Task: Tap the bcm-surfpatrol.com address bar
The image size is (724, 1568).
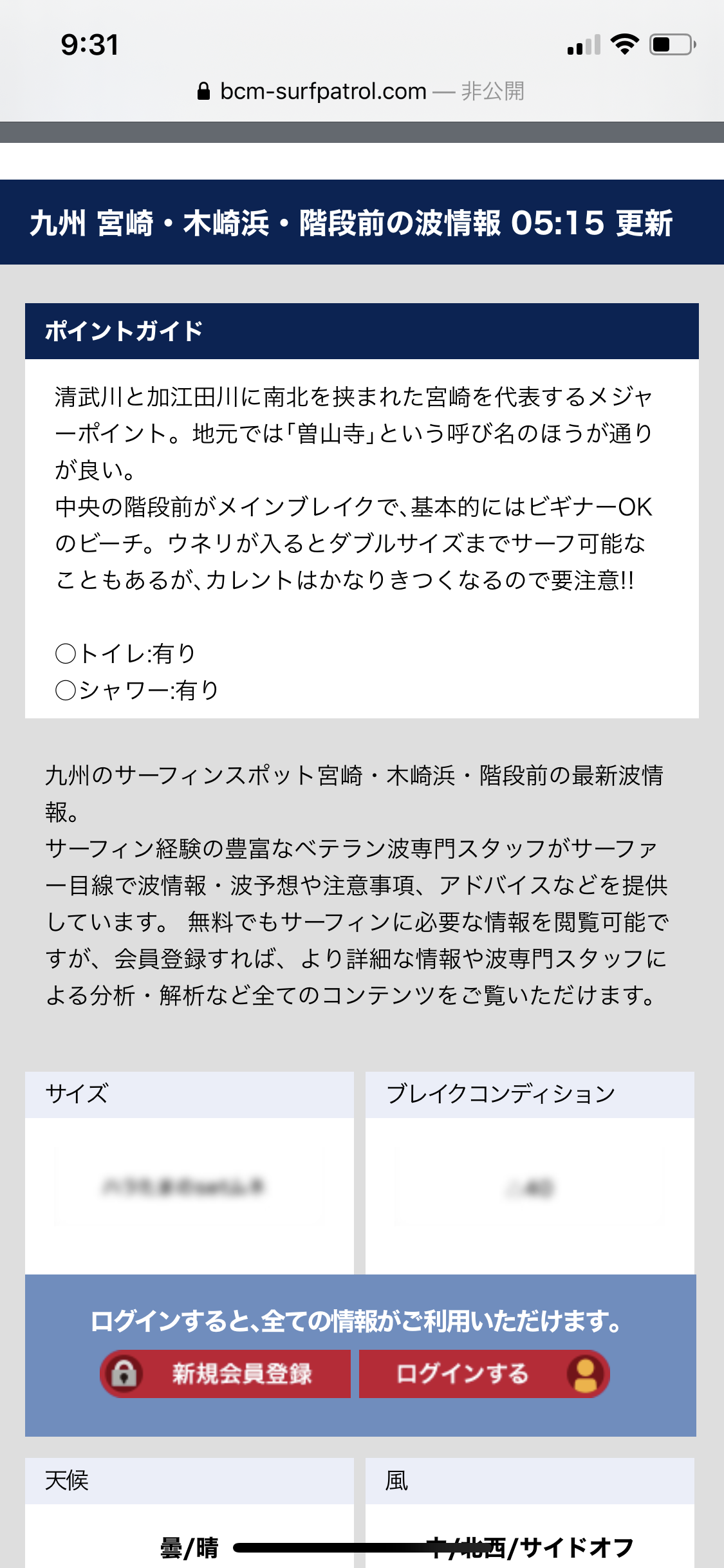Action: [x=361, y=91]
